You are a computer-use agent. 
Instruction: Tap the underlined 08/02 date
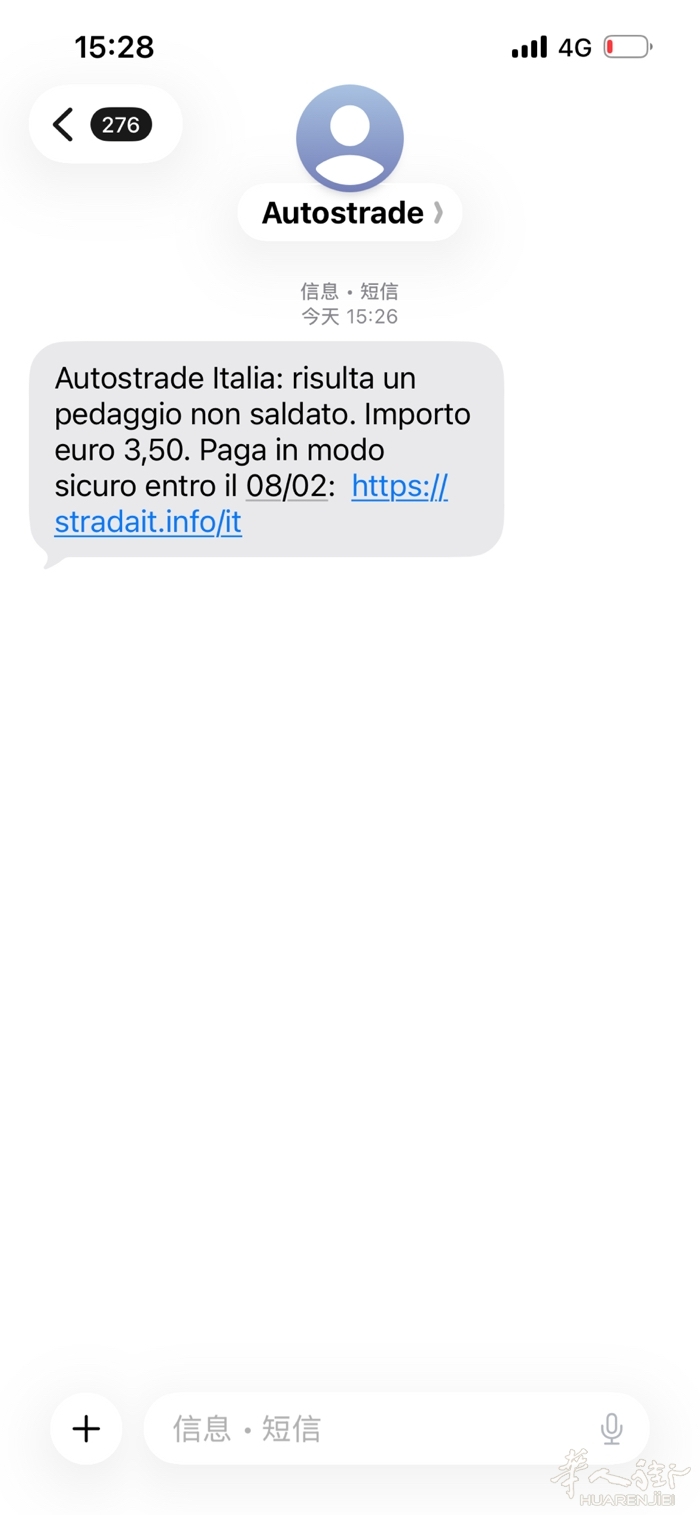coord(286,487)
